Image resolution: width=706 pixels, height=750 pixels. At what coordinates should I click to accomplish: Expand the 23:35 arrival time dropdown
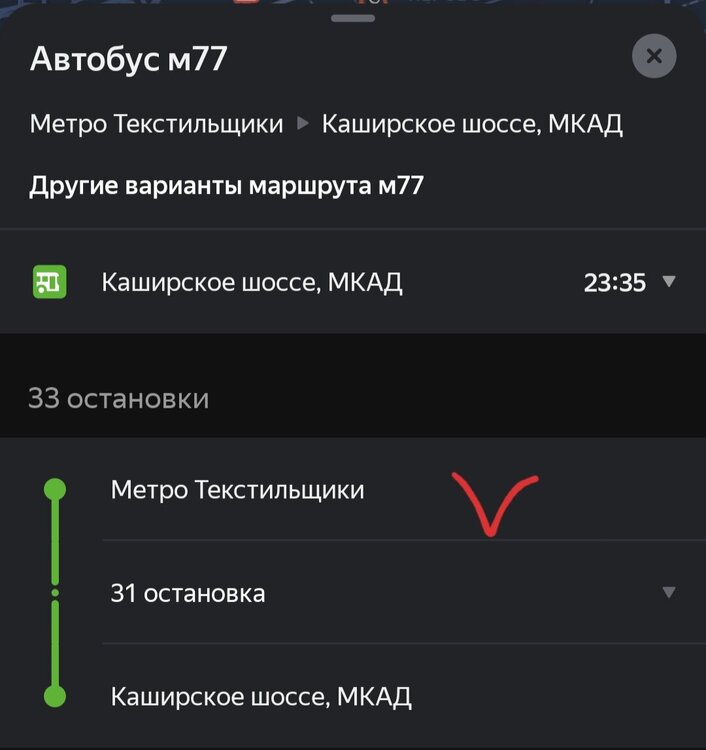click(x=669, y=282)
